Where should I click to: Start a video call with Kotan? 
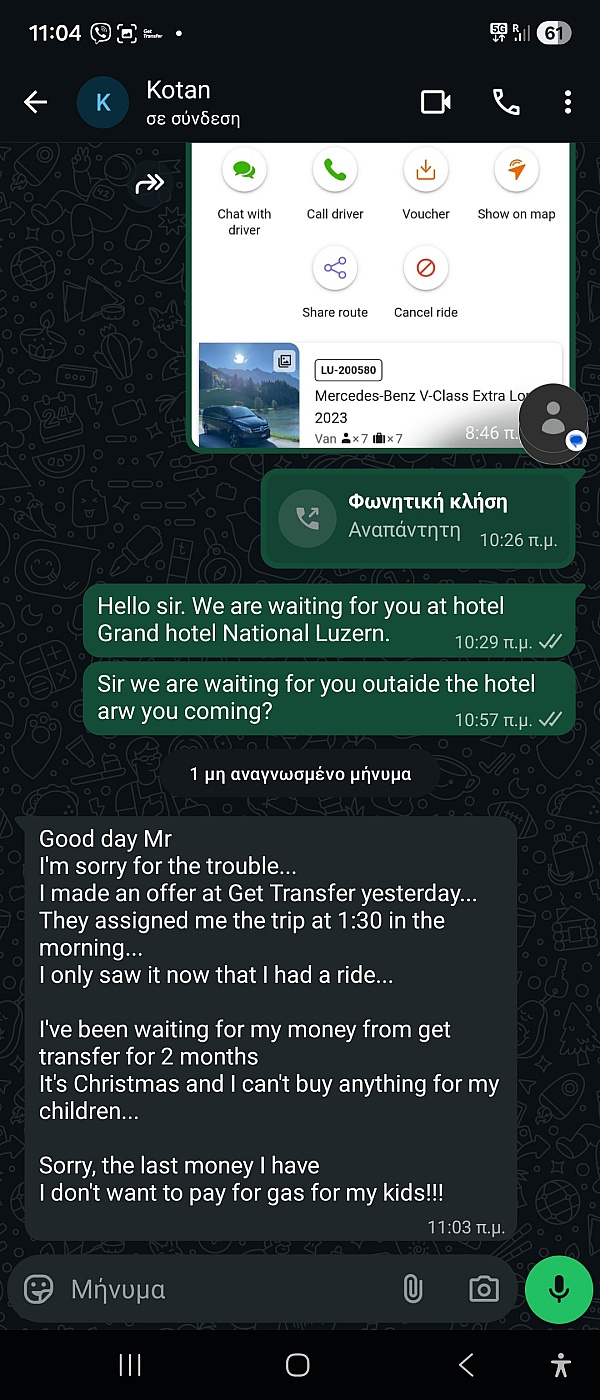pos(436,102)
